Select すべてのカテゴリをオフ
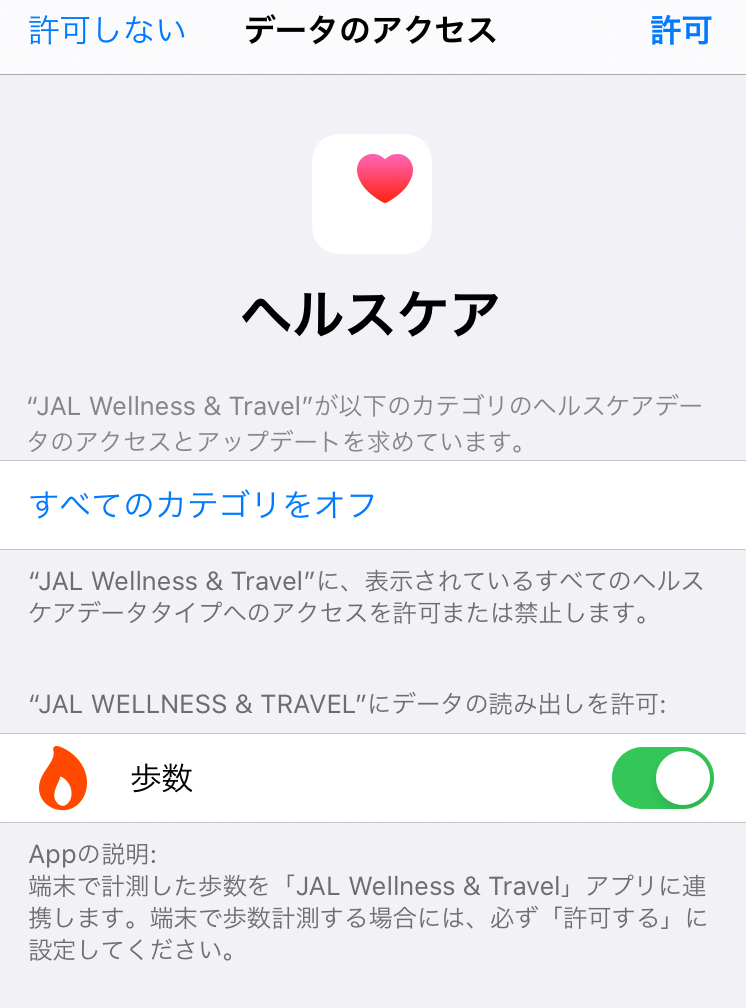The image size is (746, 1008). tap(203, 504)
